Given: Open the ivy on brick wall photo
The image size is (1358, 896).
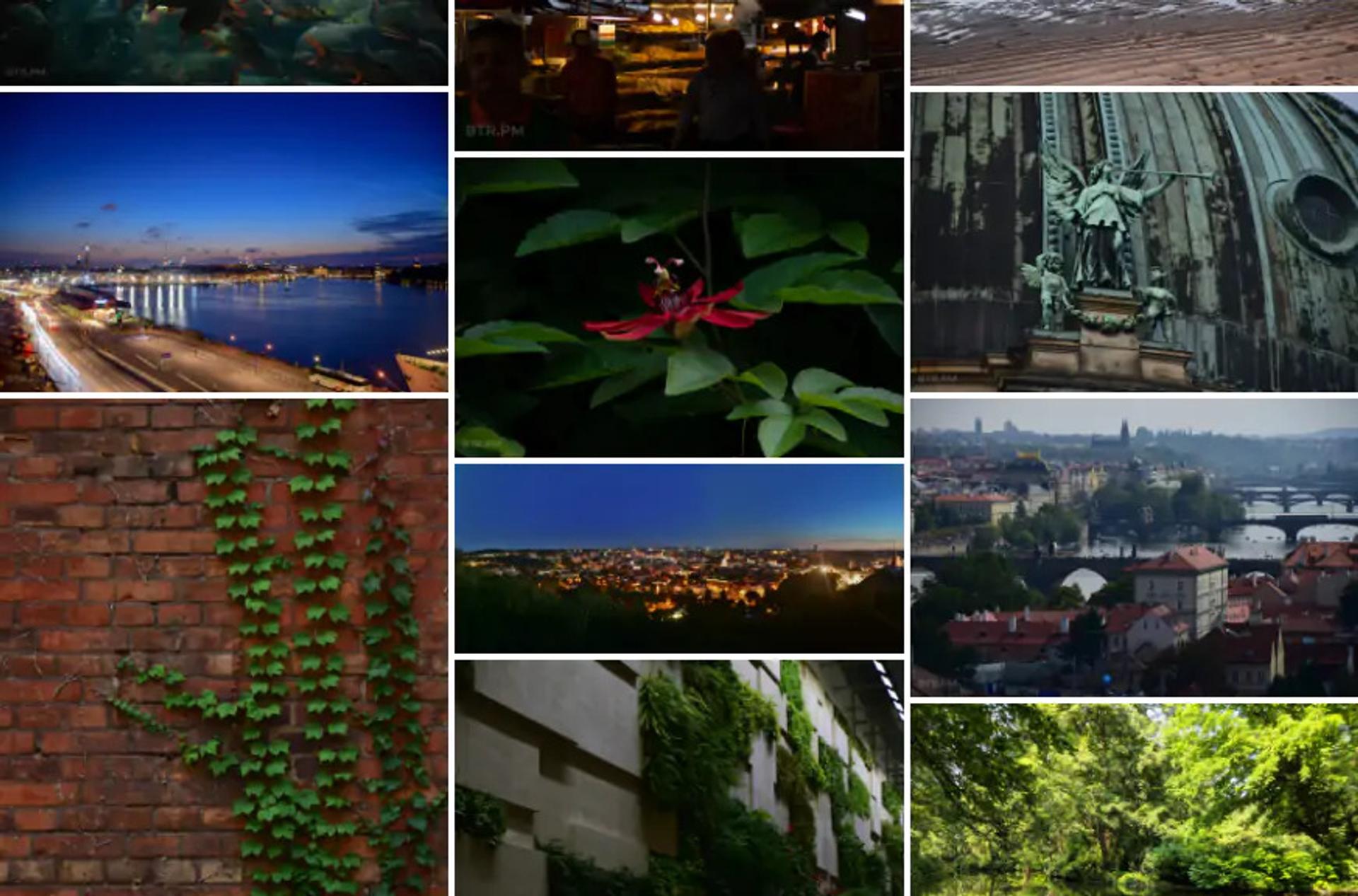Looking at the screenshot, I should (x=224, y=647).
